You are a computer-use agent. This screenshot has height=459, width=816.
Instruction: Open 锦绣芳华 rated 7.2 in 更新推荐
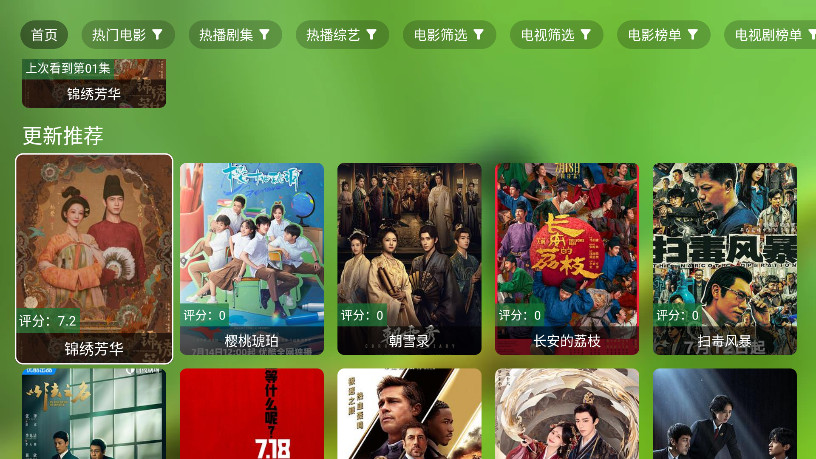[x=94, y=258]
